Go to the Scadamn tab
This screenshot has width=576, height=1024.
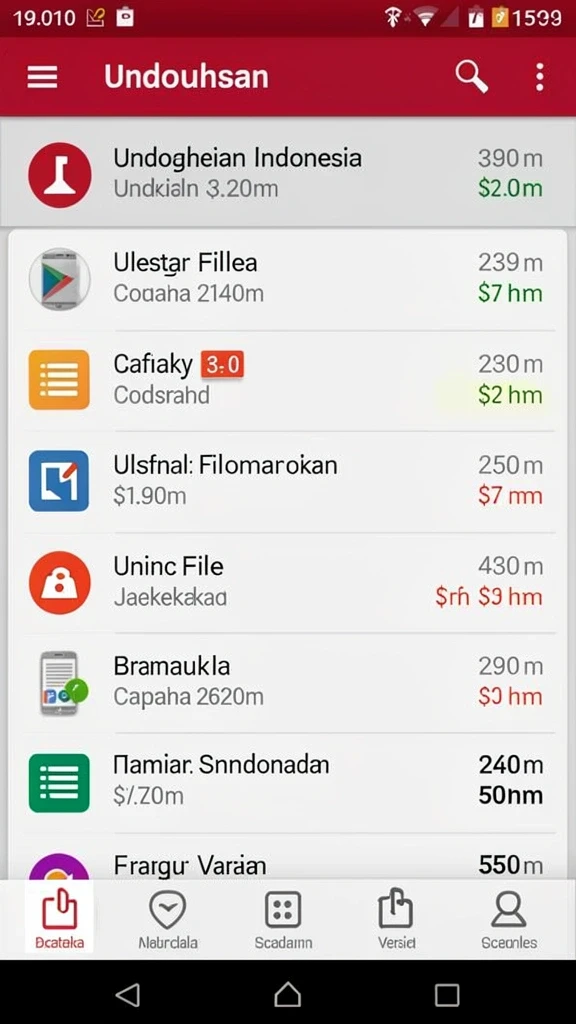pos(283,918)
